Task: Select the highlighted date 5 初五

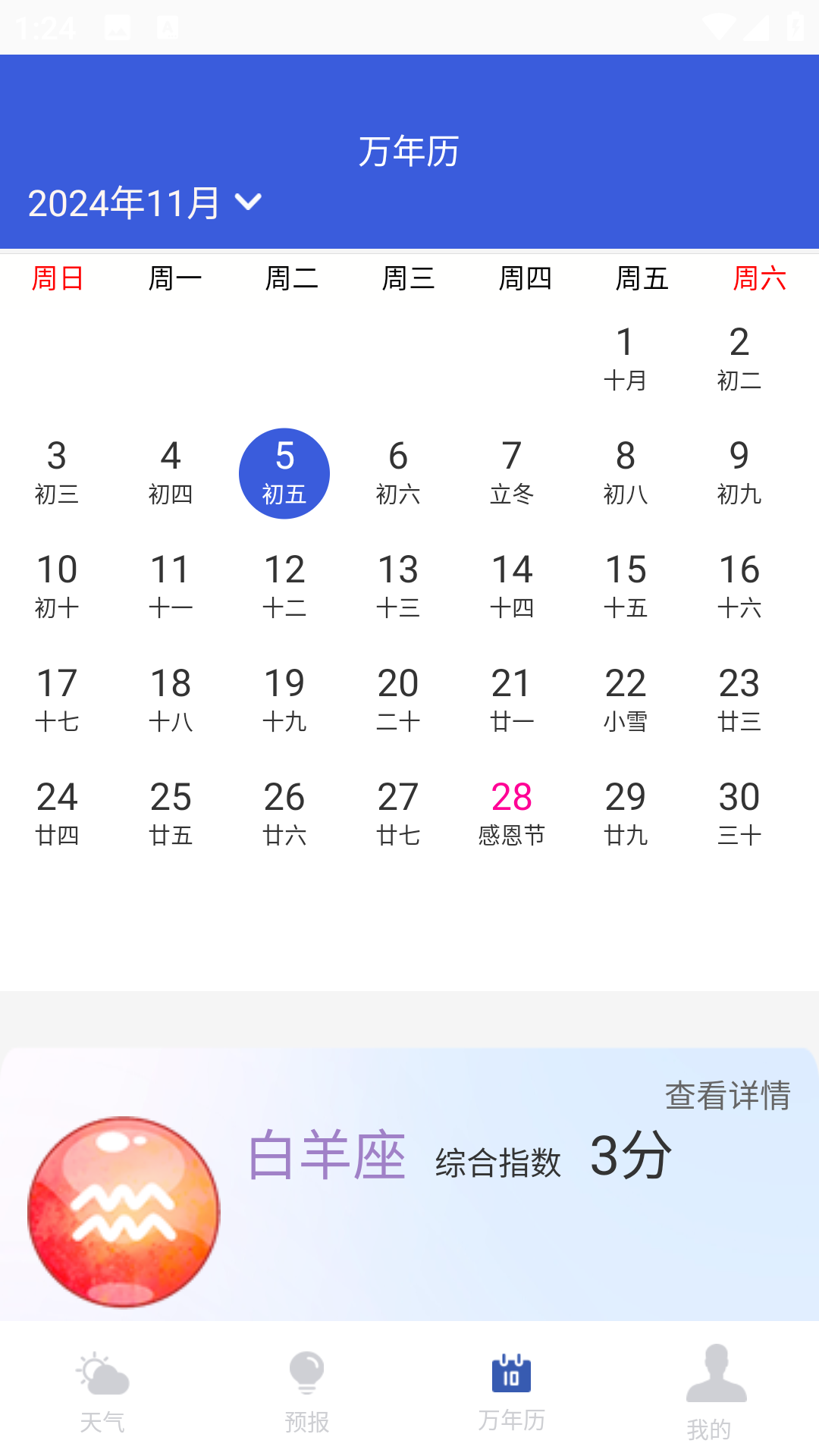Action: click(284, 472)
